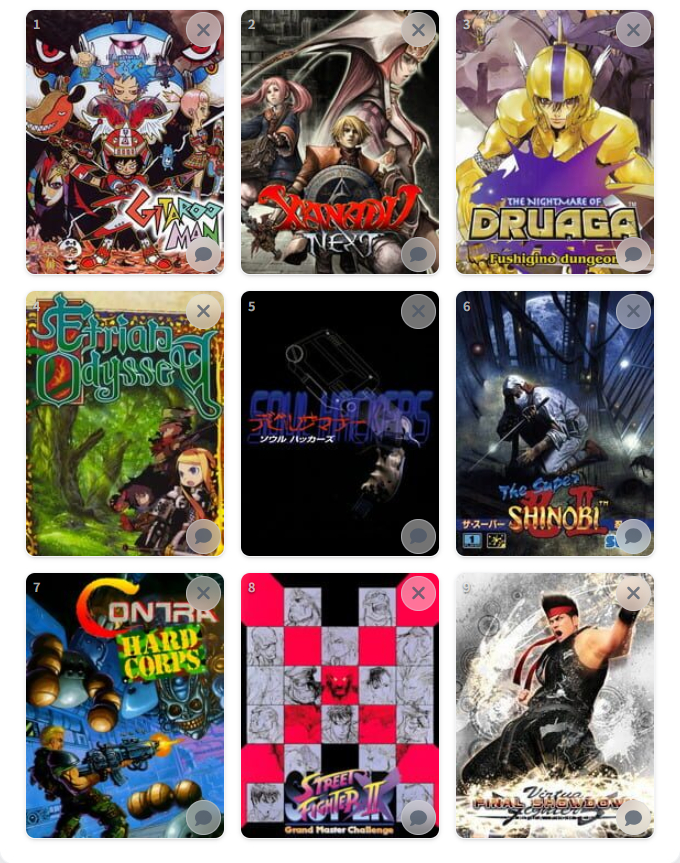Viewport: 680px width, 863px height.
Task: Remove the Street Fighter II cover
Action: tap(418, 593)
